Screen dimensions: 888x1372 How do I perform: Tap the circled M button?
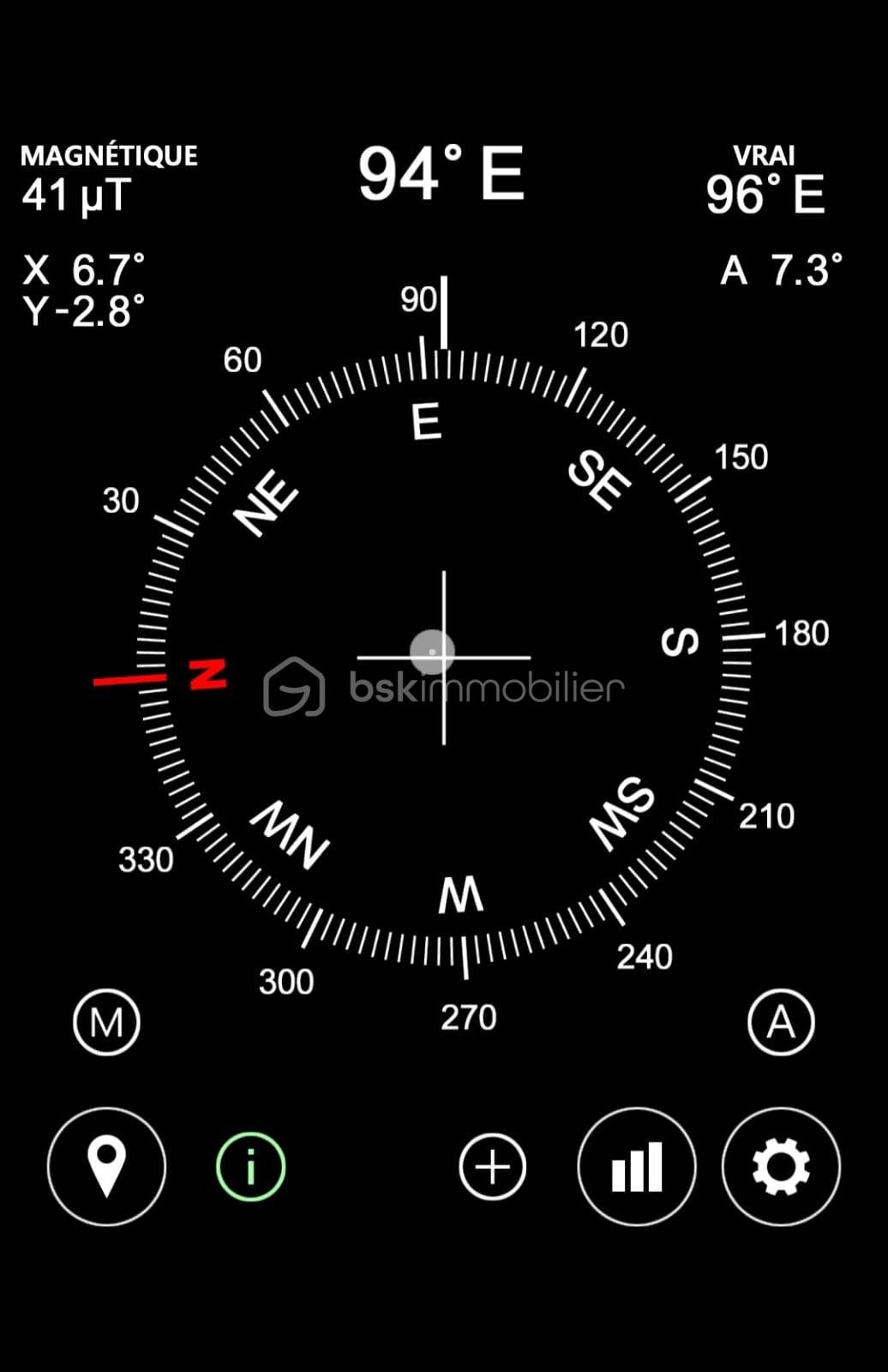click(106, 1022)
